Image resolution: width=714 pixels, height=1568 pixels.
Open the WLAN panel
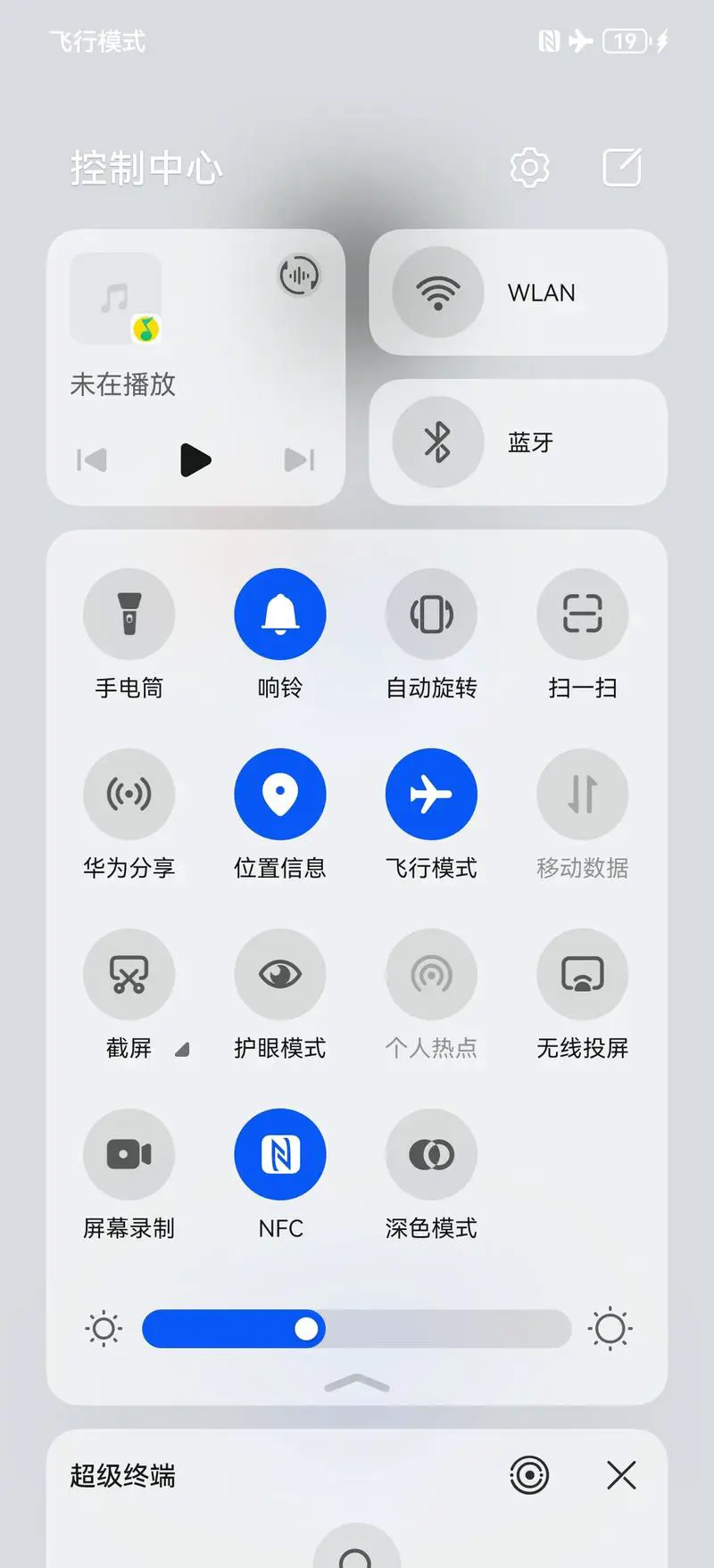[518, 293]
